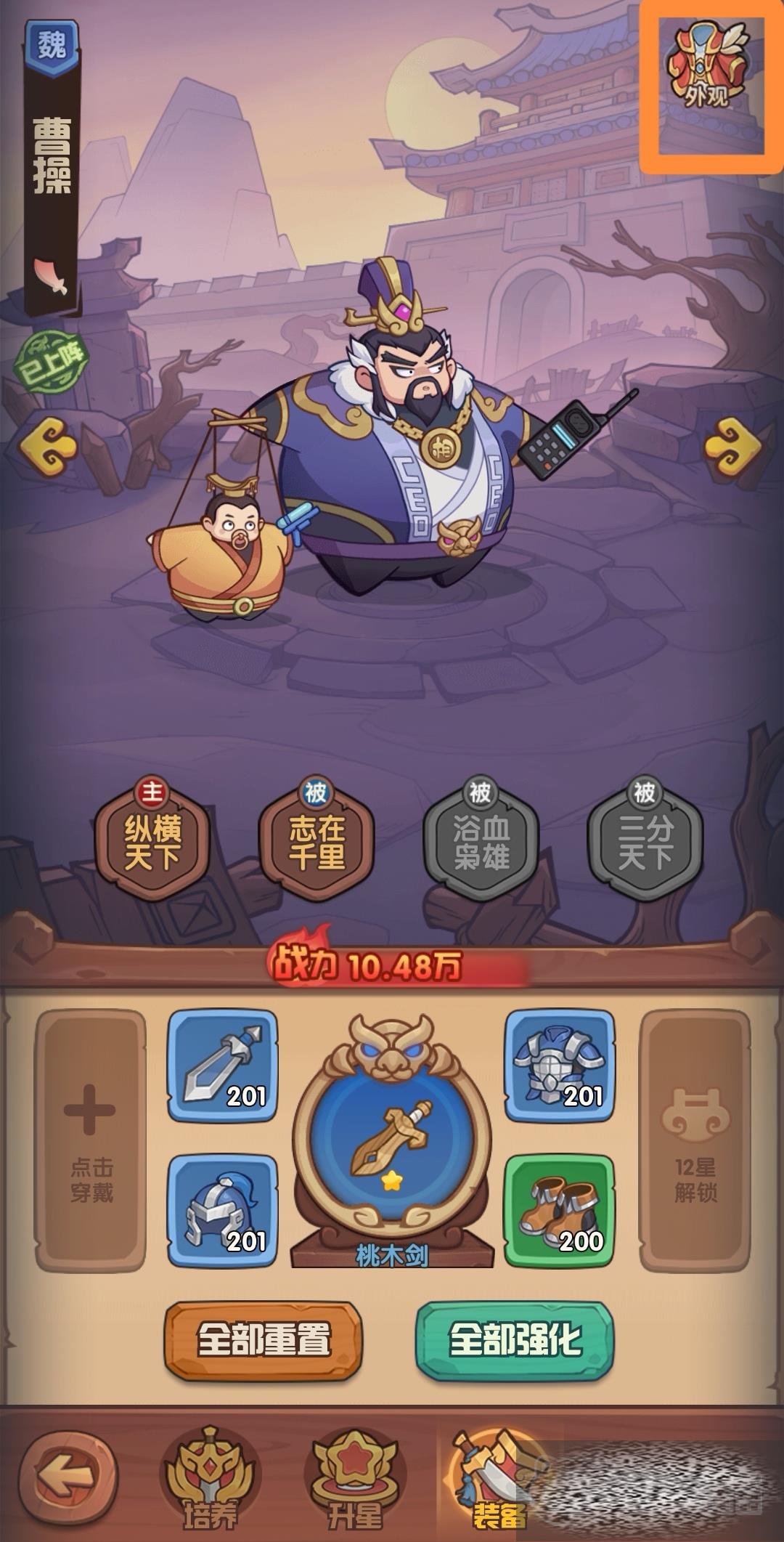Image resolution: width=784 pixels, height=1542 pixels.
Task: View the 志在千里 passive skill
Action: tap(317, 841)
